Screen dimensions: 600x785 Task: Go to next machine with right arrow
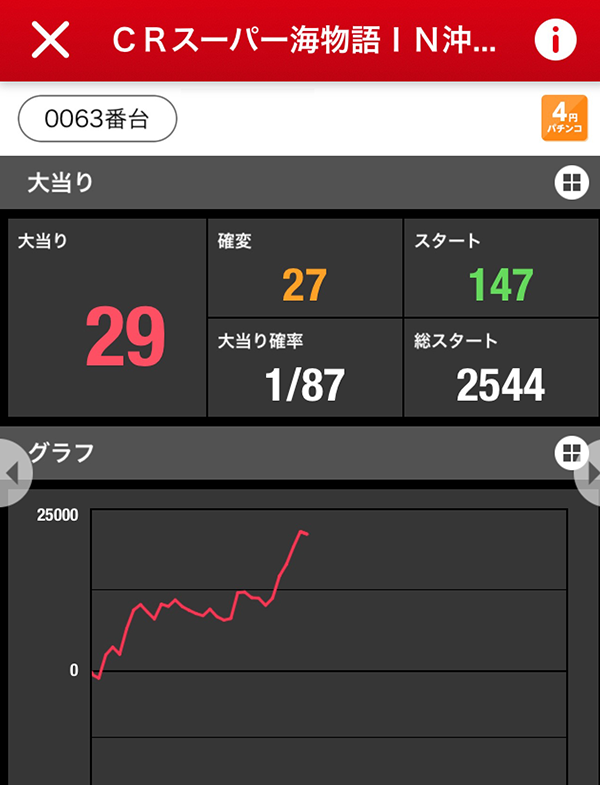(589, 473)
